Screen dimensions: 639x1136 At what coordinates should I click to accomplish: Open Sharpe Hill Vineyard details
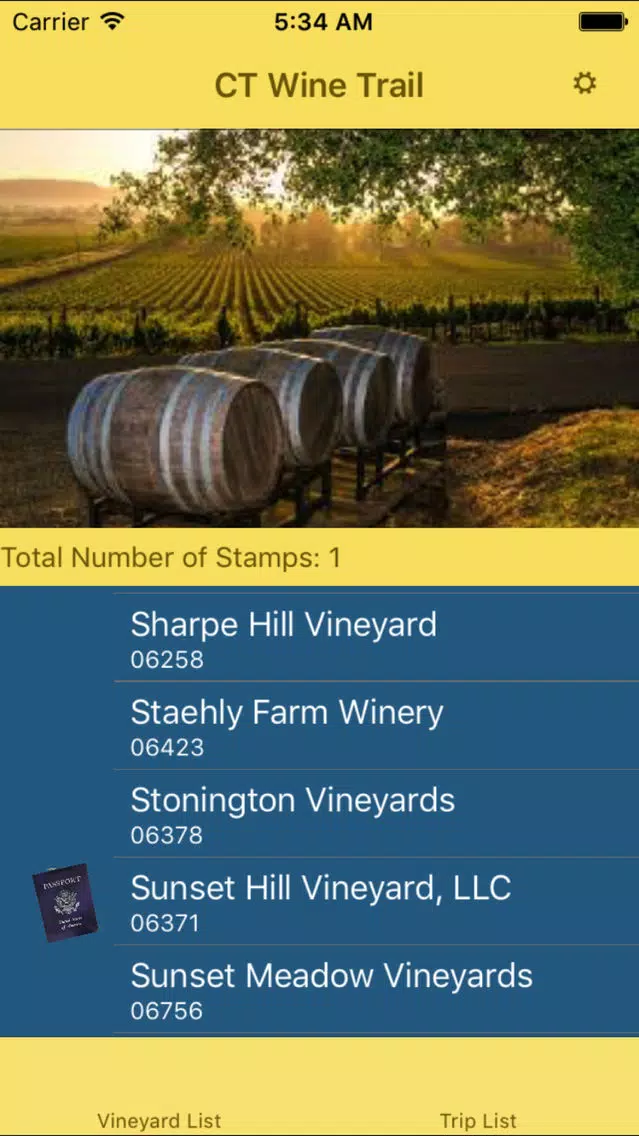point(320,637)
